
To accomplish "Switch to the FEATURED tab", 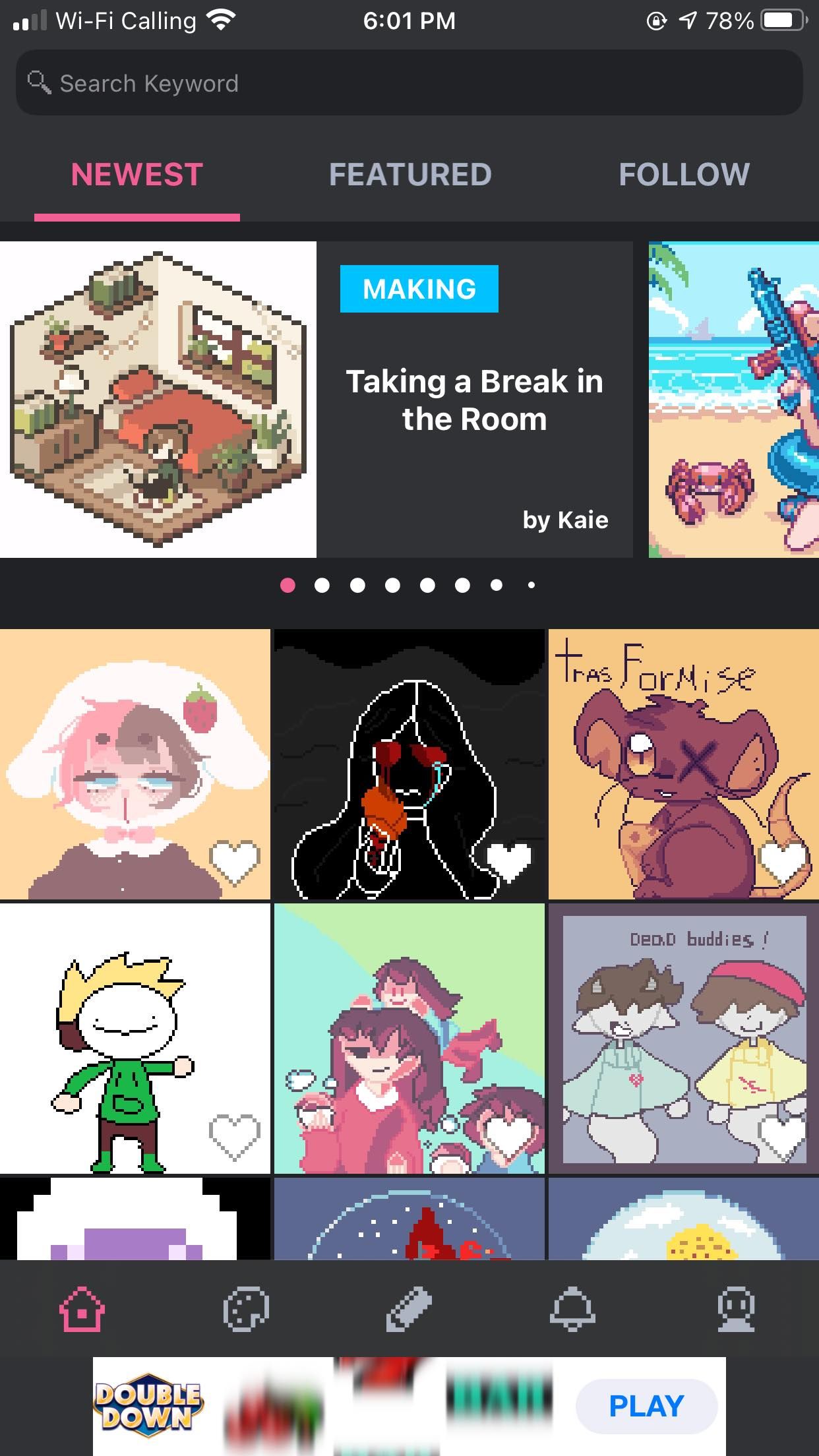I will 410,175.
